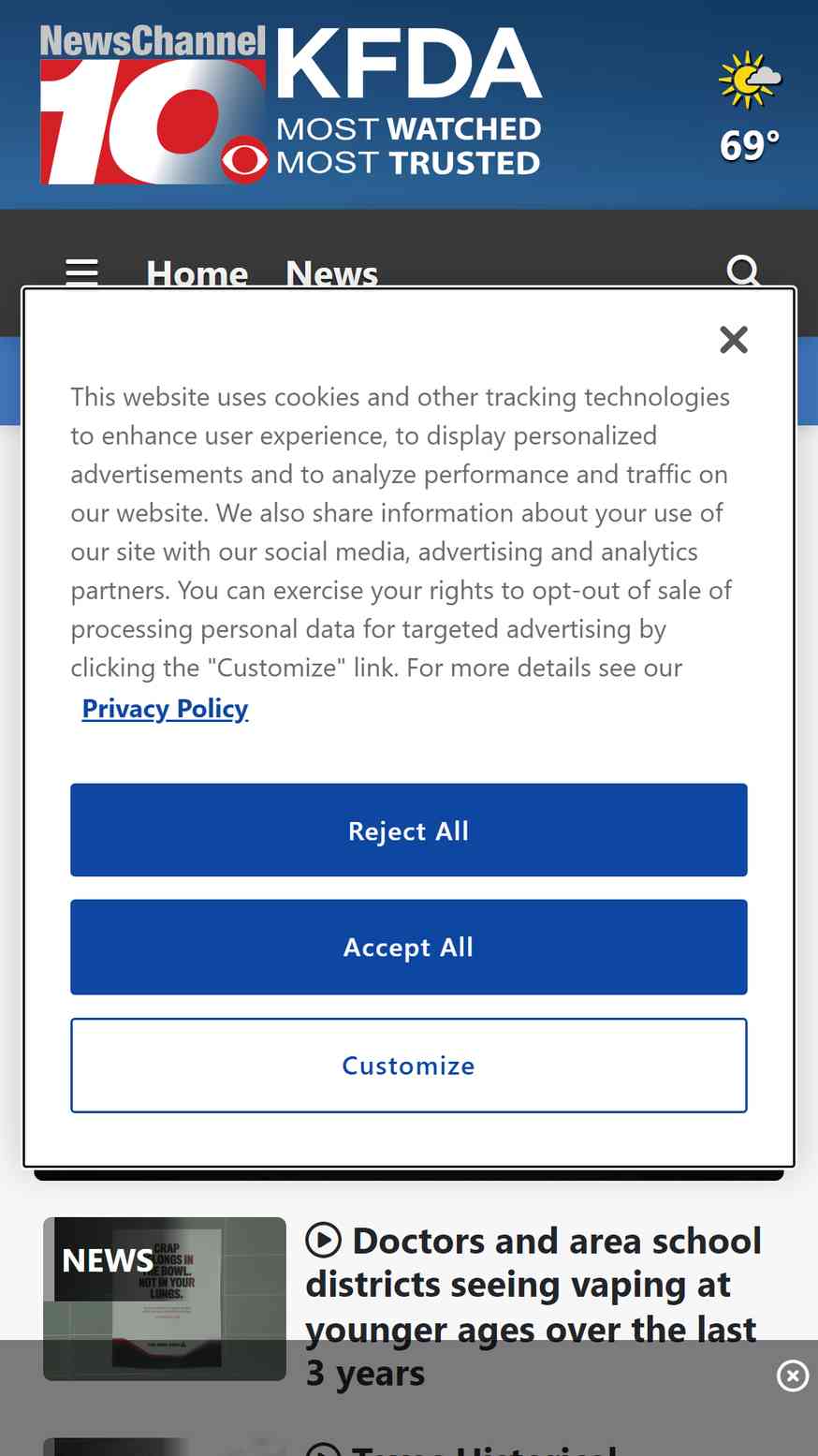Go to the Home section
This screenshot has height=1456, width=818.
pos(197,272)
